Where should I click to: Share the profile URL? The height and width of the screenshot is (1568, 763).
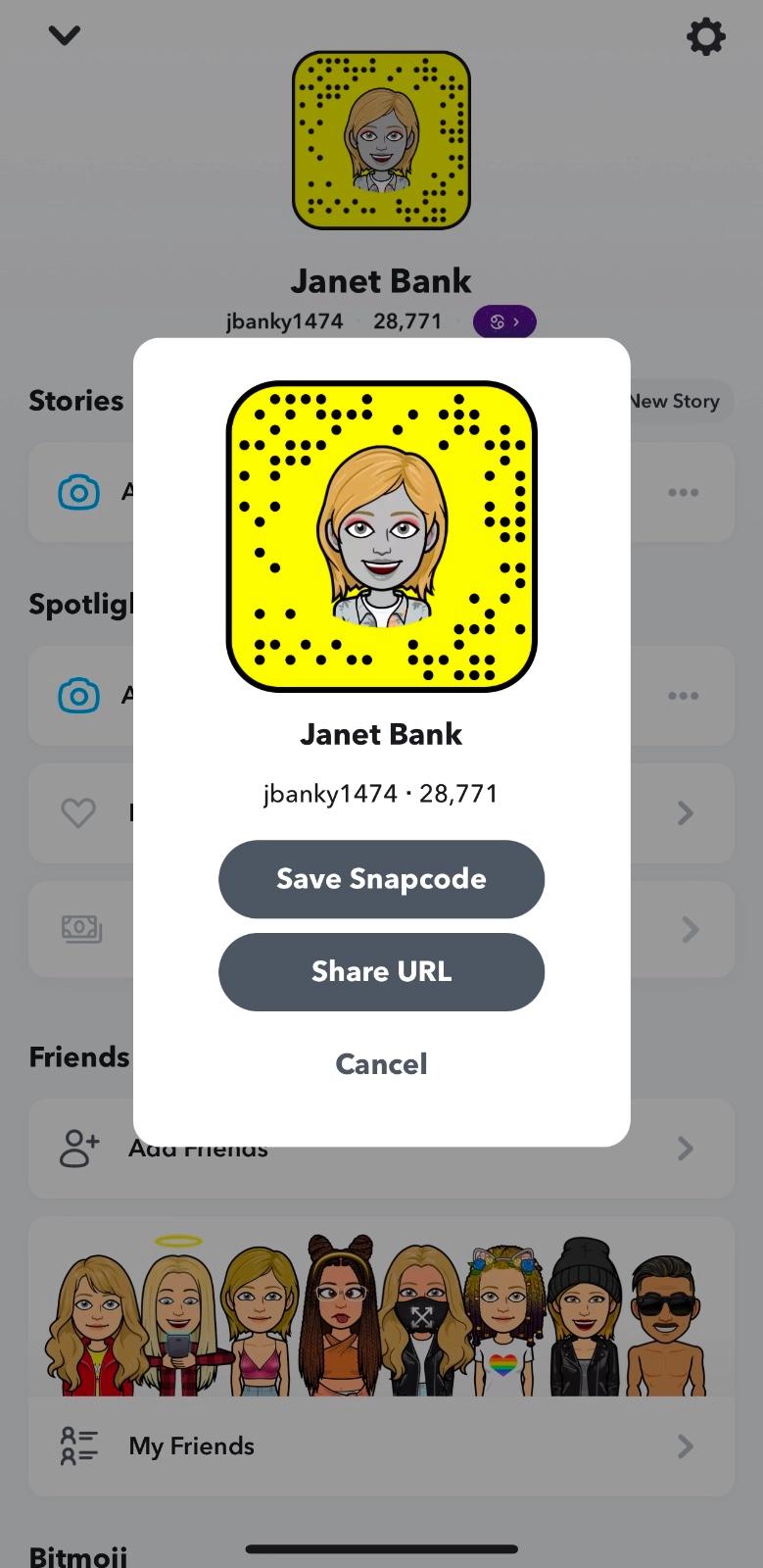[381, 972]
